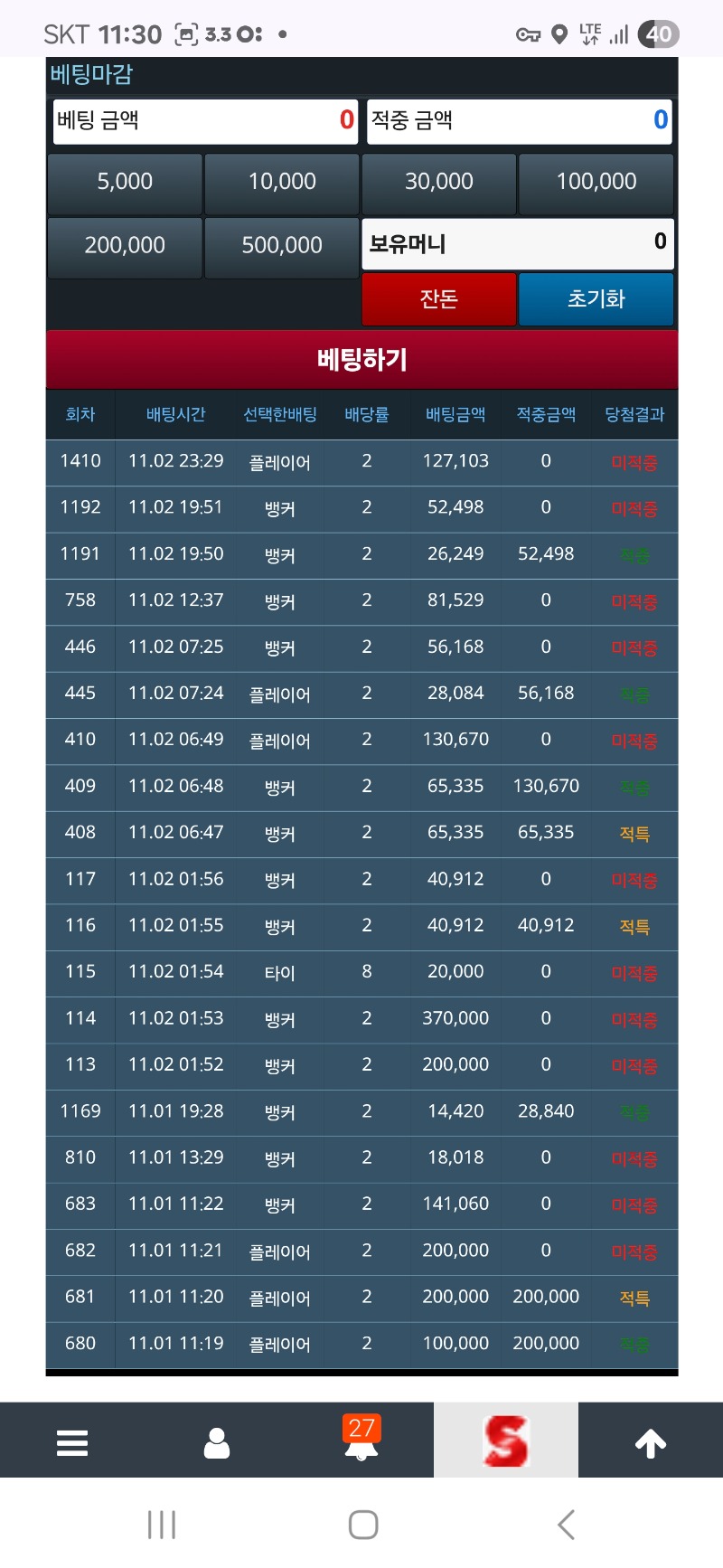Go to the system home screen
Image resolution: width=723 pixels, height=1568 pixels.
pyautogui.click(x=362, y=1525)
